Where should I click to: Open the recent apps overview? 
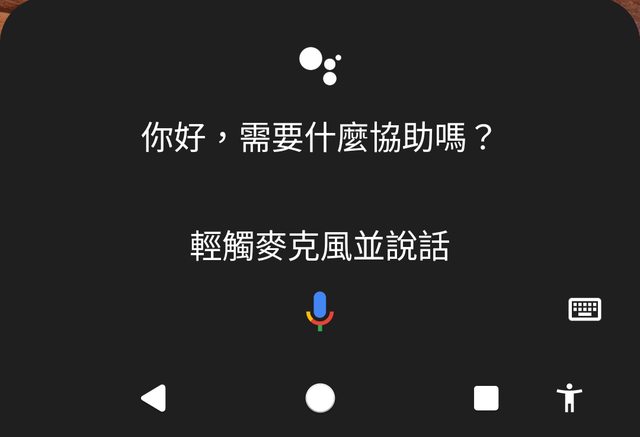pos(486,398)
